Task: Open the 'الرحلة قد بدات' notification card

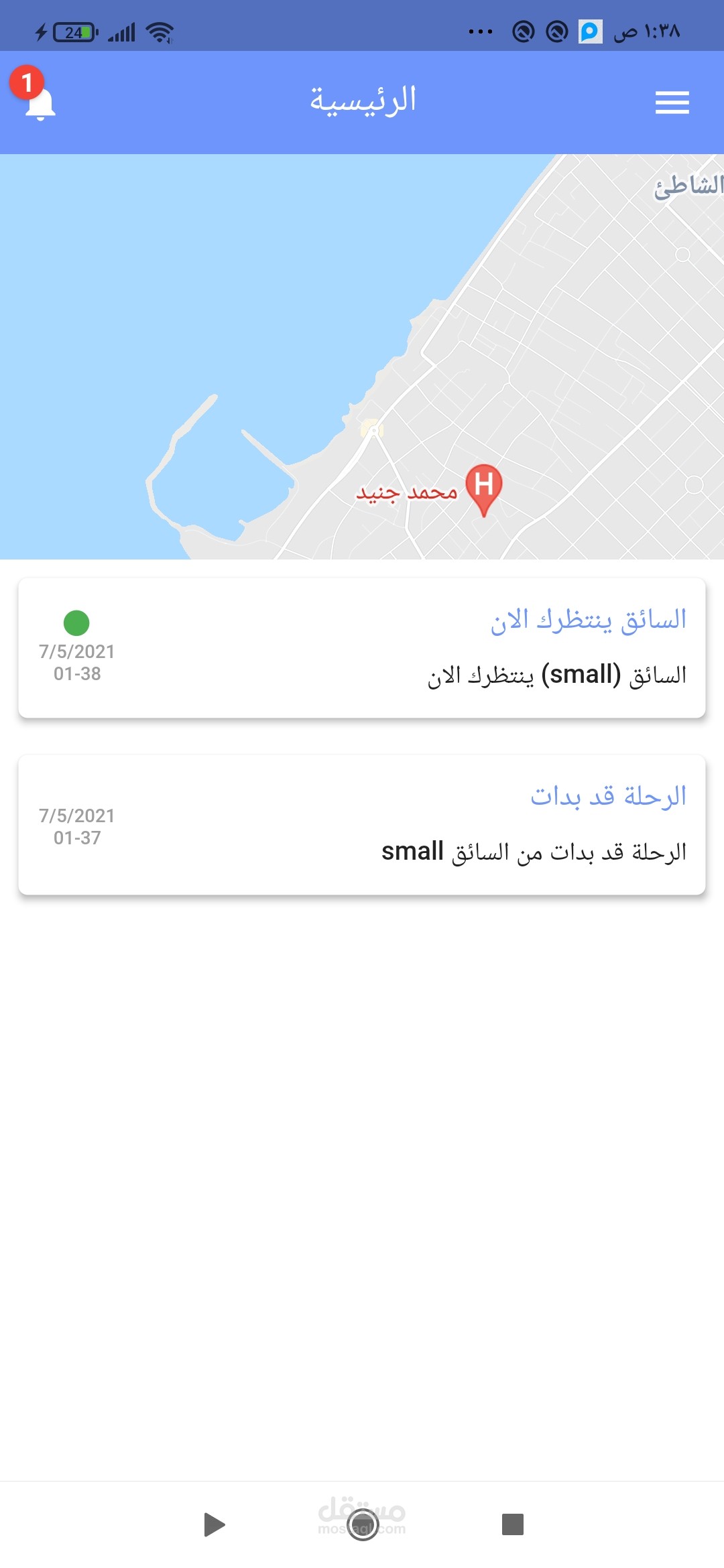Action: (362, 825)
